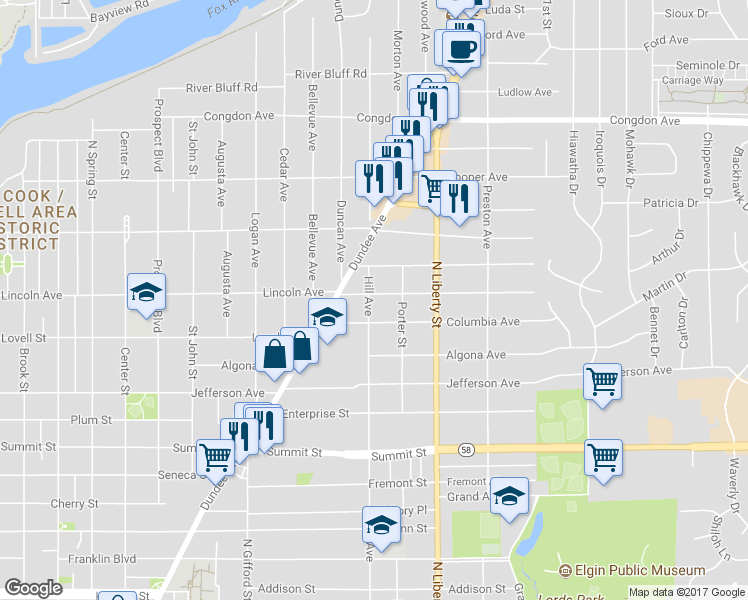
Task: Select the grocery cart marker on Route 58
Action: [603, 458]
